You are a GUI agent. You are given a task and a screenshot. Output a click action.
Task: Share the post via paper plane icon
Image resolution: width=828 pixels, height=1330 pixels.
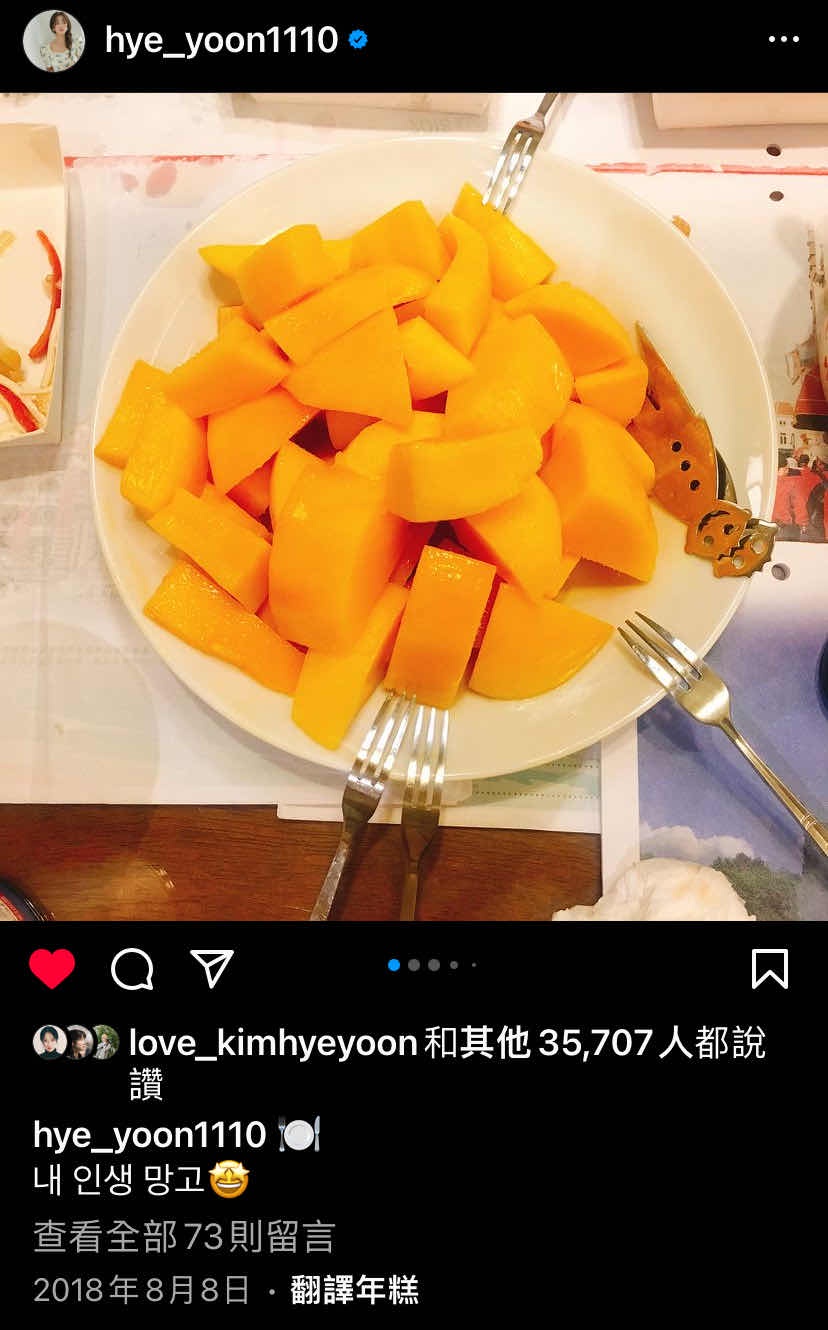click(x=212, y=968)
